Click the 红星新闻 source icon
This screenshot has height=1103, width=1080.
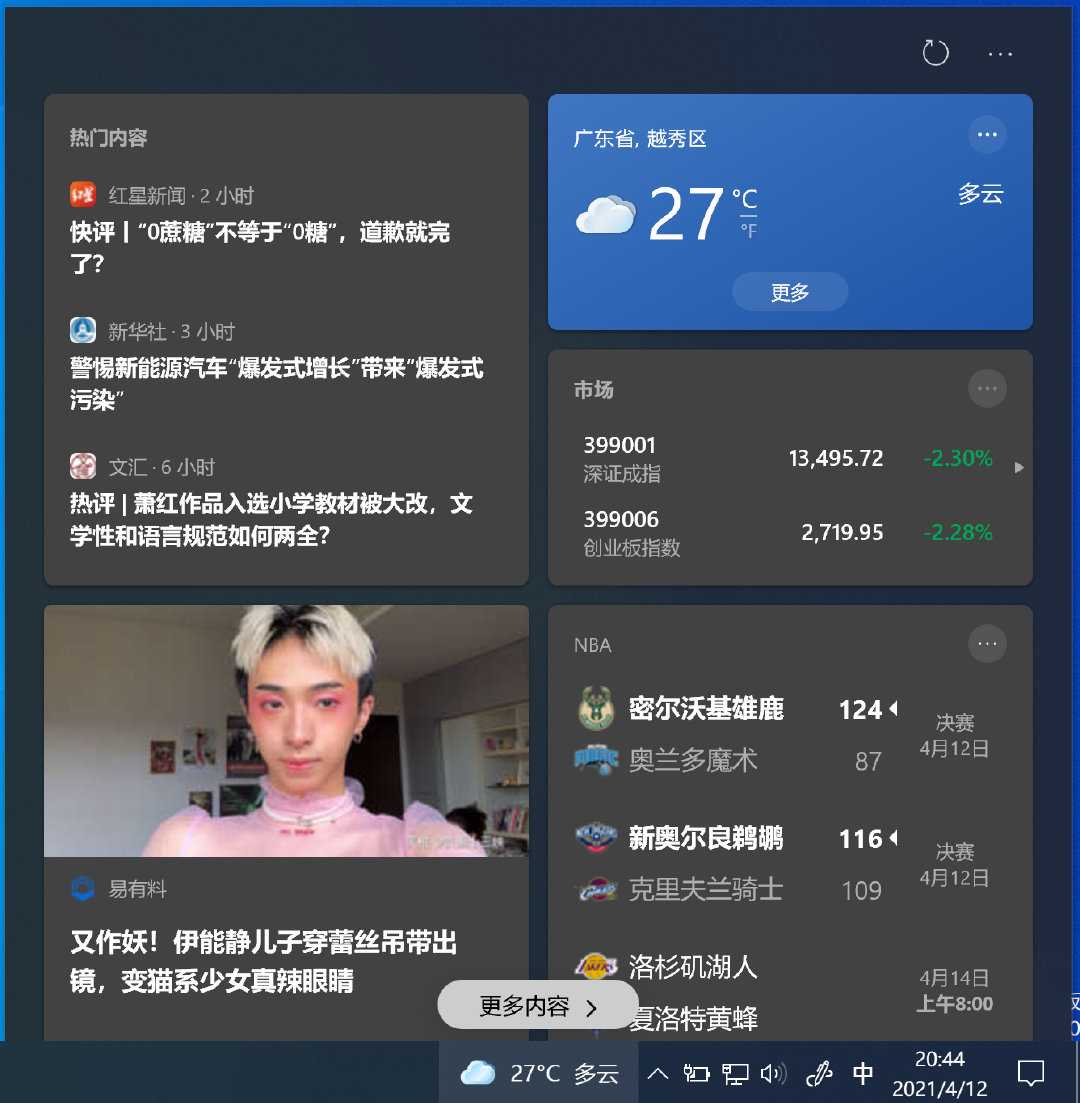click(x=84, y=194)
